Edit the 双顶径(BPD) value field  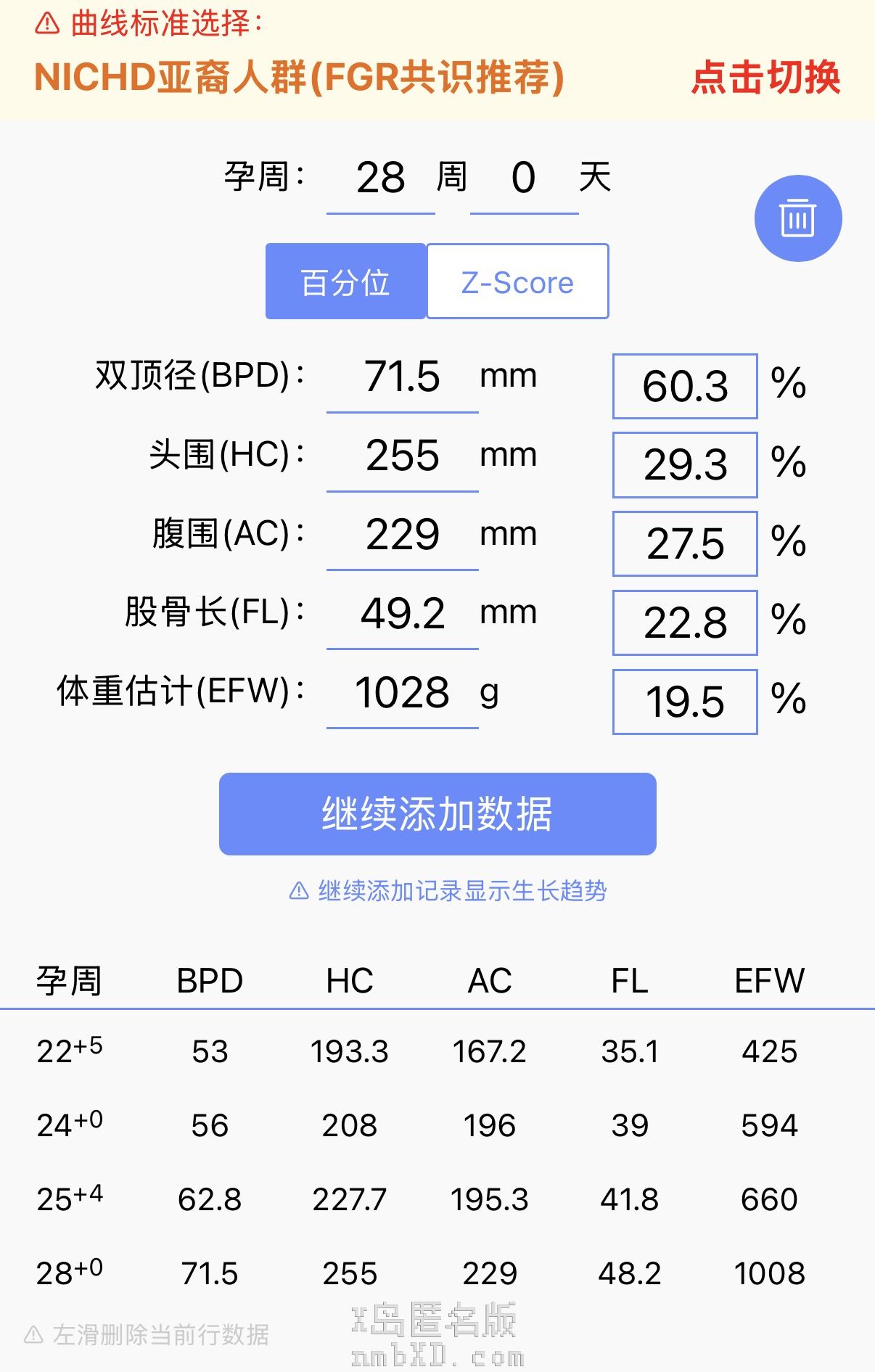402,377
